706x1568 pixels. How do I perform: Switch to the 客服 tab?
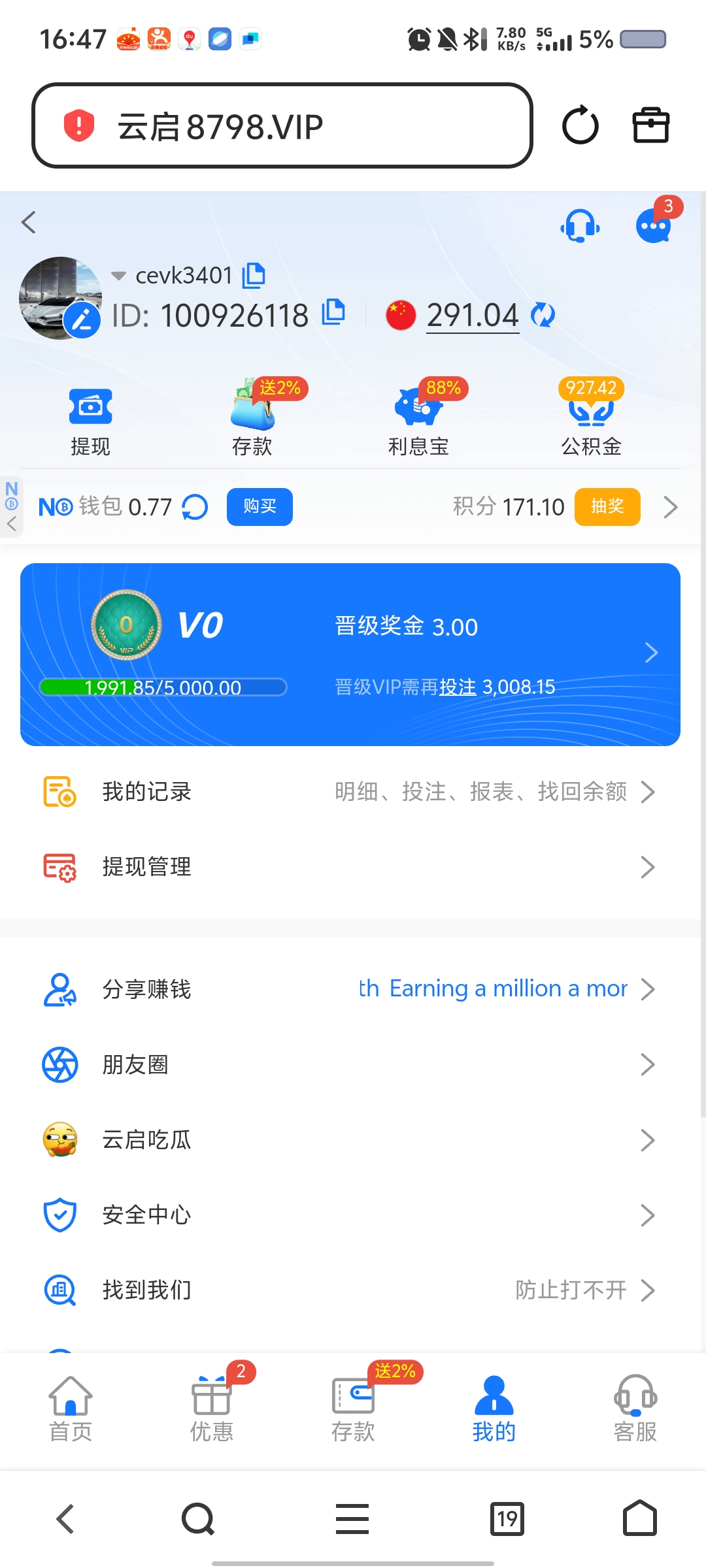pos(635,1409)
